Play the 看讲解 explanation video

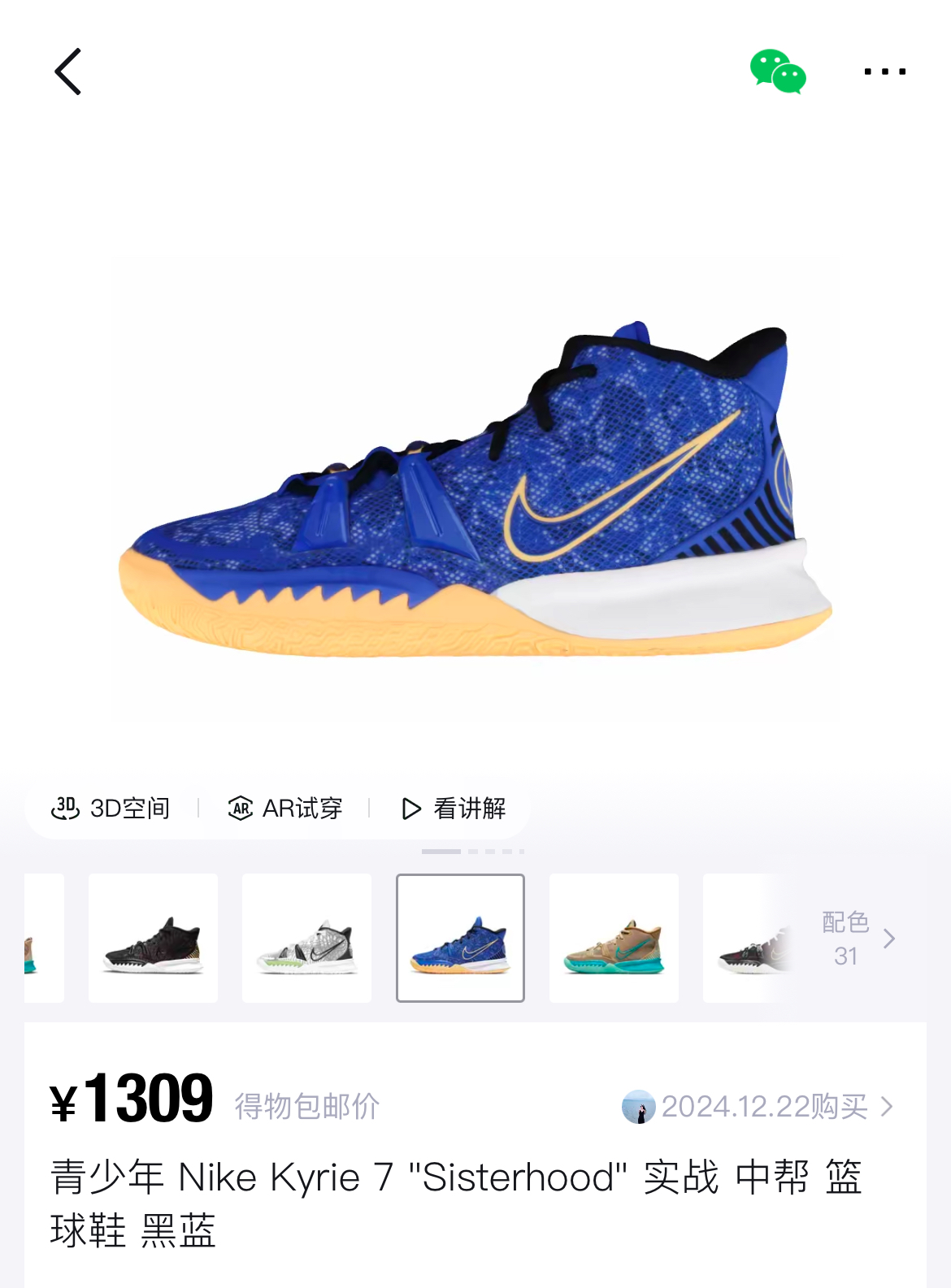point(454,809)
